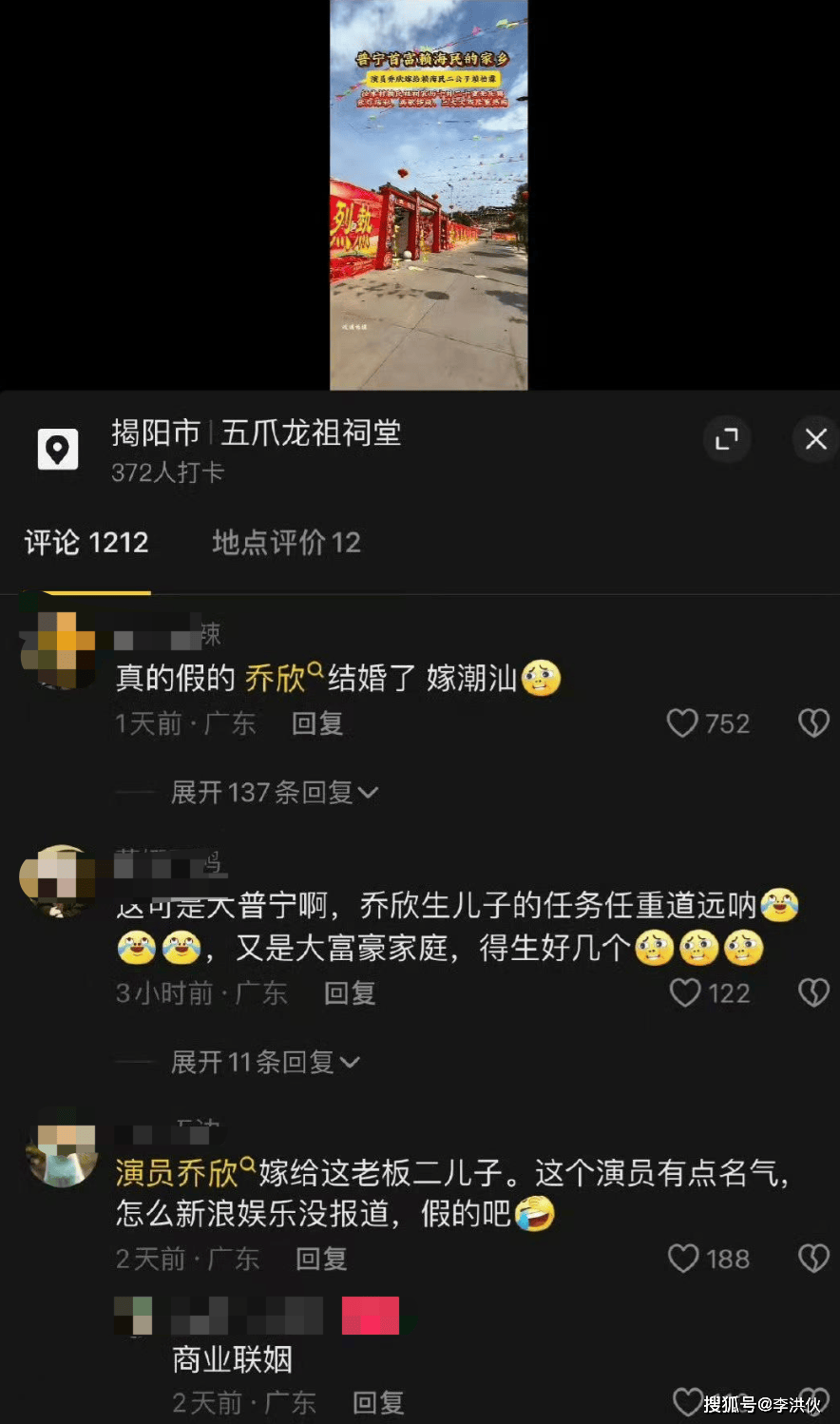Dislike the comment '真的假的乔欣结婚了'
Viewport: 840px width, 1424px height.
(x=813, y=723)
